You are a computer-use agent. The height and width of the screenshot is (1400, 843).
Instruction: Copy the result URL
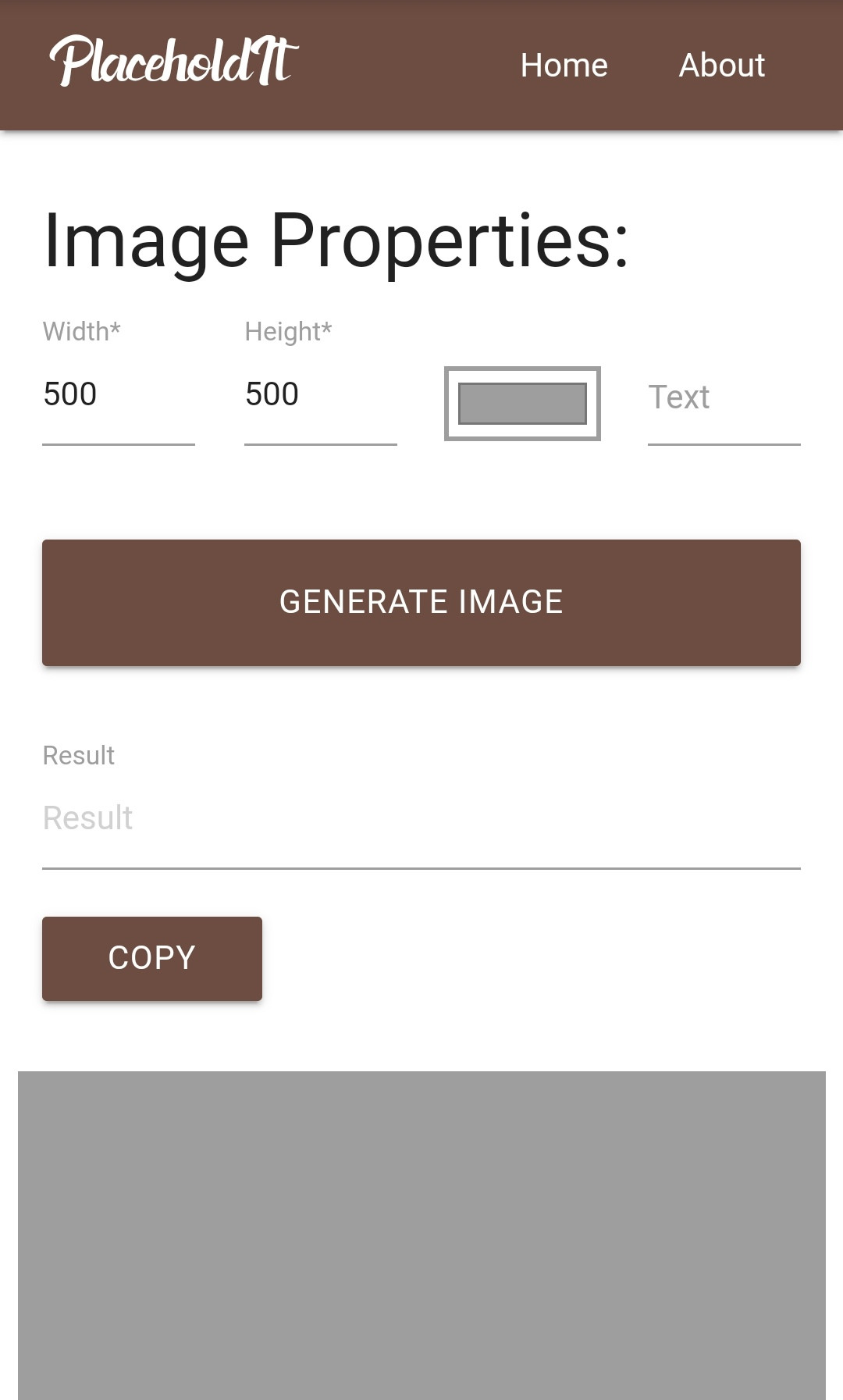pyautogui.click(x=152, y=958)
